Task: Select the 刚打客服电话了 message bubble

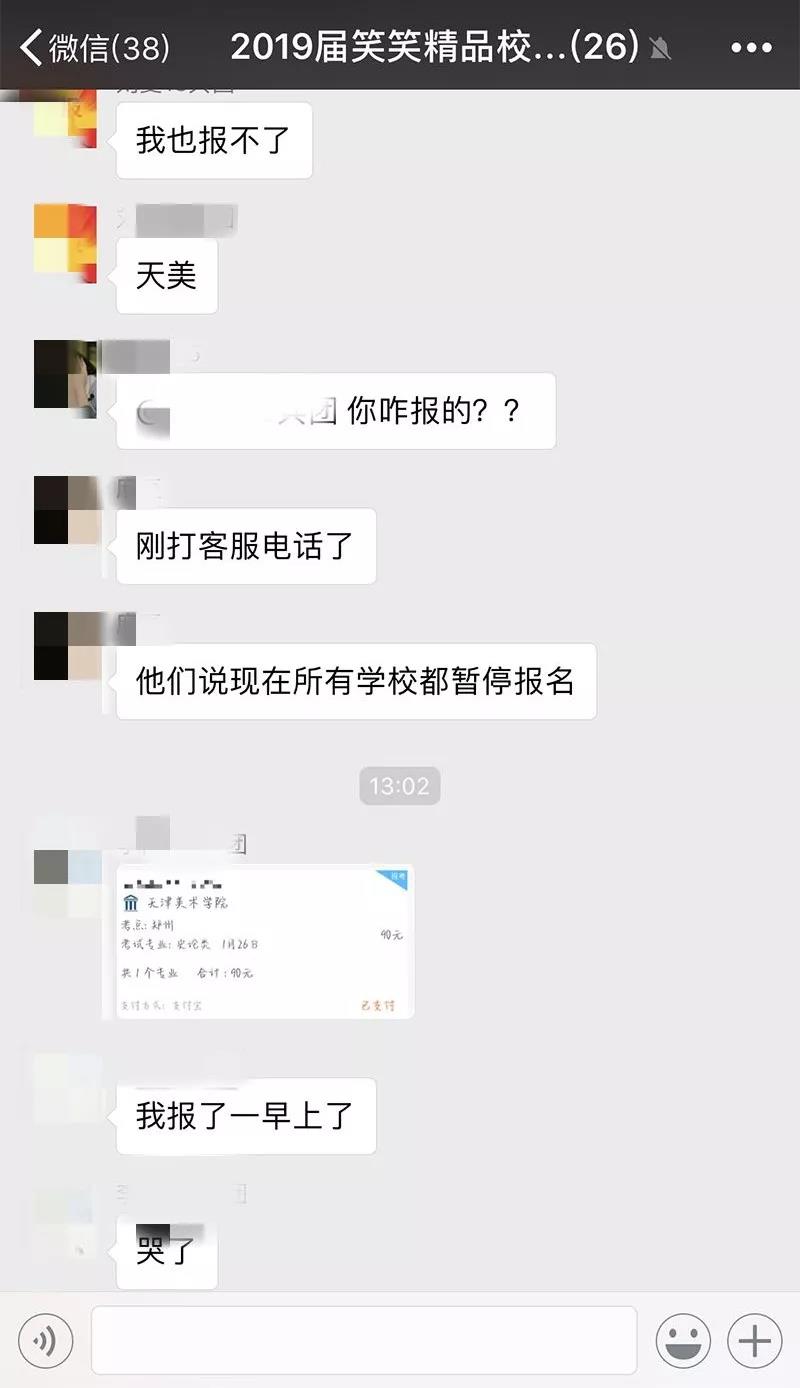Action: [245, 545]
